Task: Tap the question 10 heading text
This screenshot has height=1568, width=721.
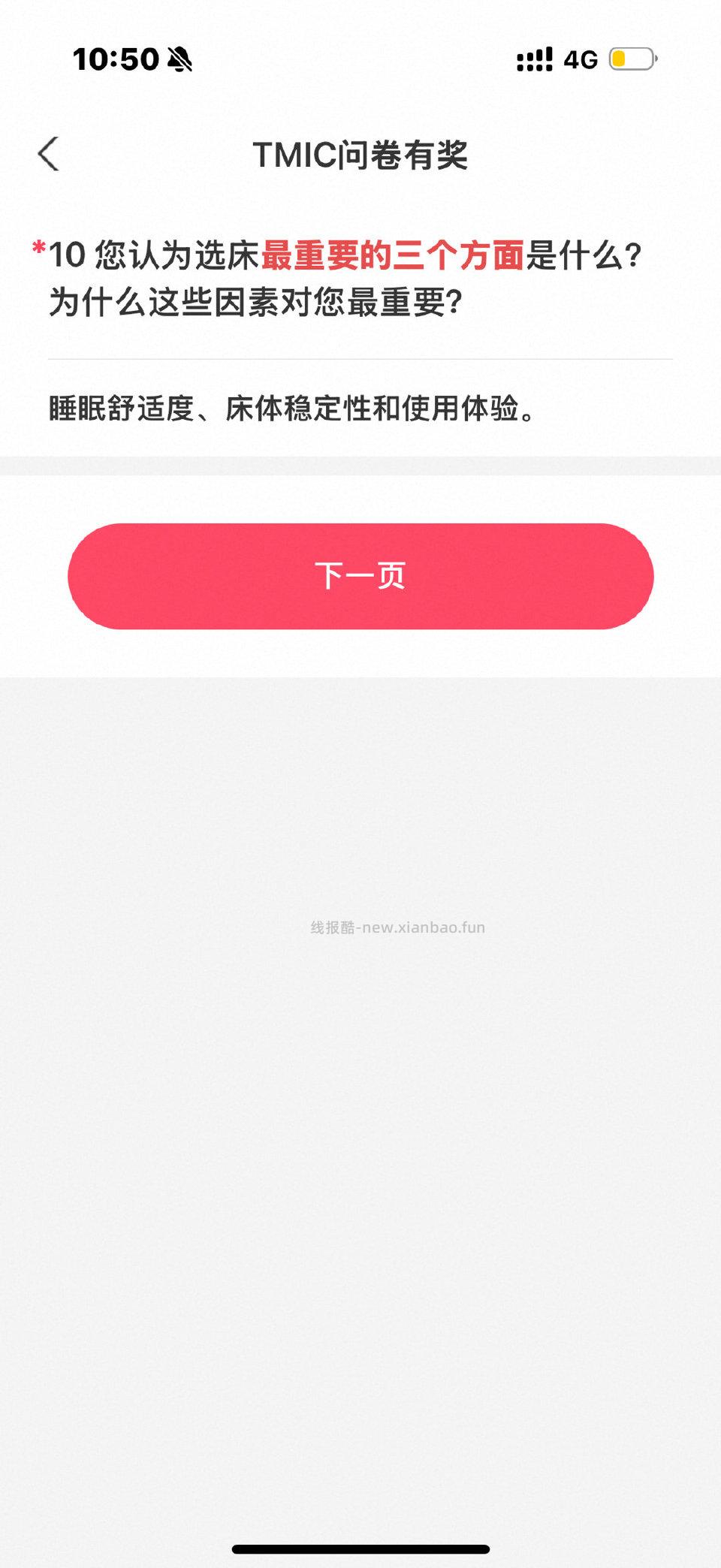Action: [338, 255]
